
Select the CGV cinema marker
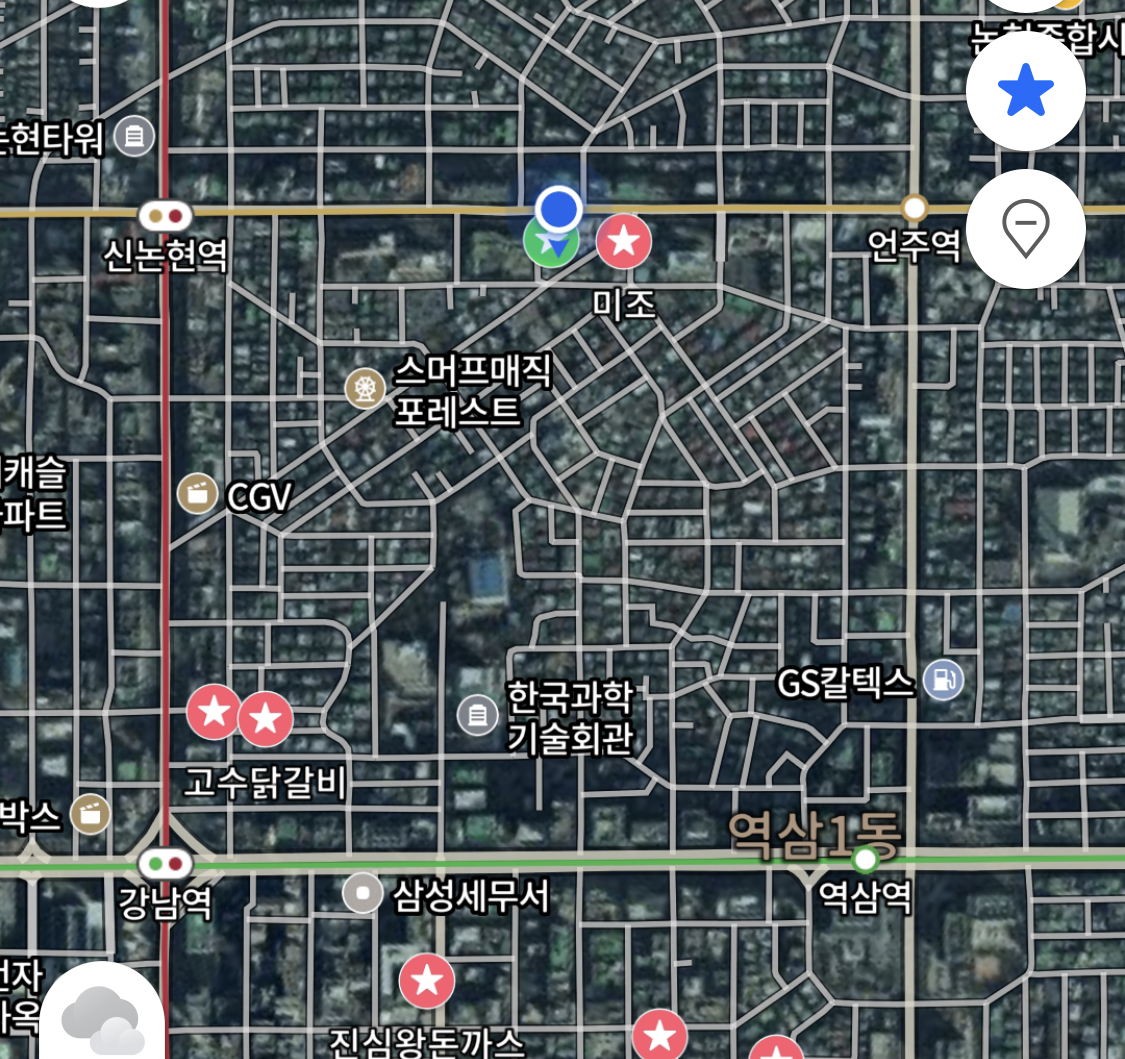[198, 493]
